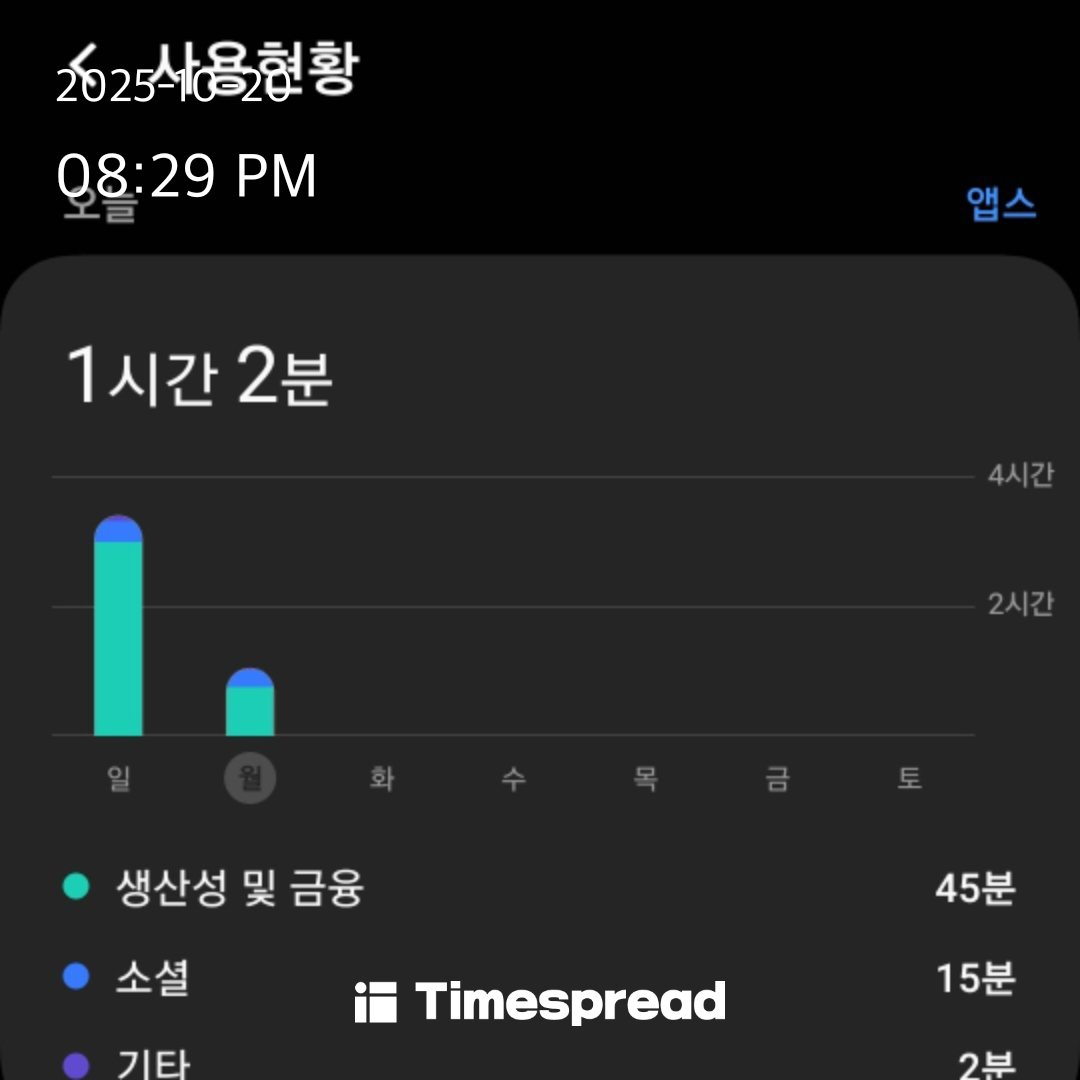Show usage for 화
The height and width of the screenshot is (1080, 1080).
(382, 778)
